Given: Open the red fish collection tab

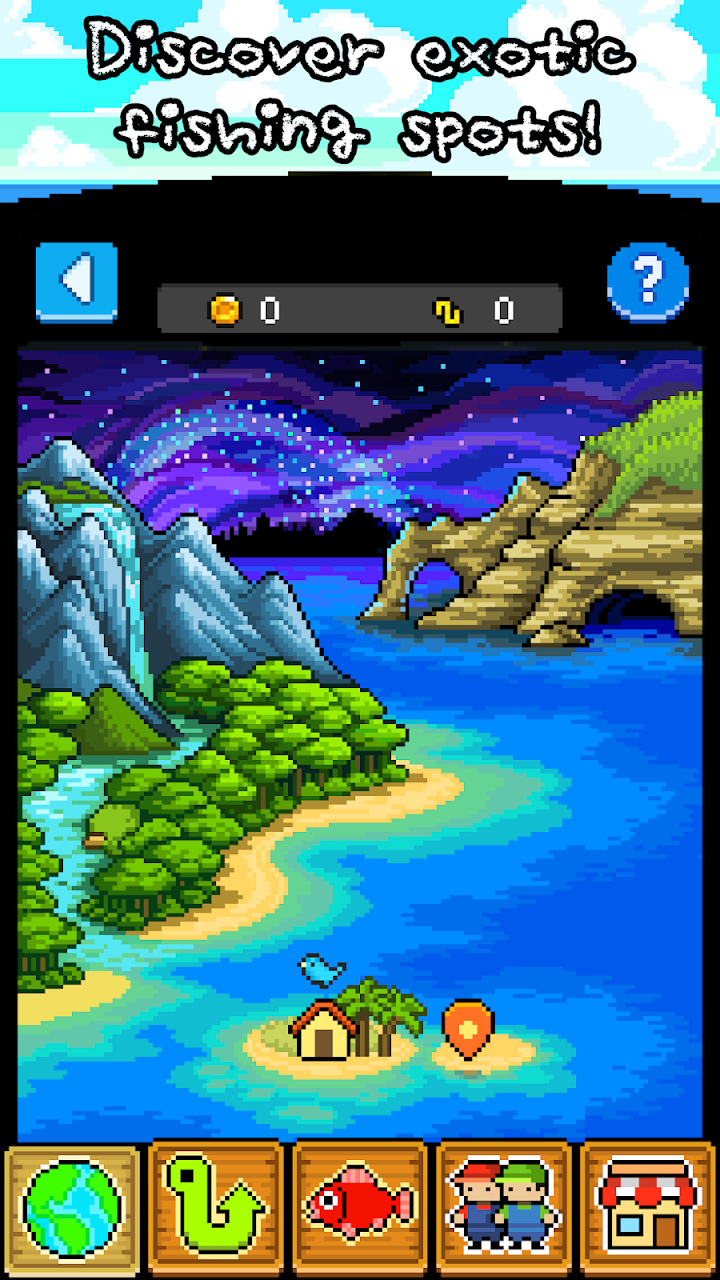Looking at the screenshot, I should coord(360,1209).
